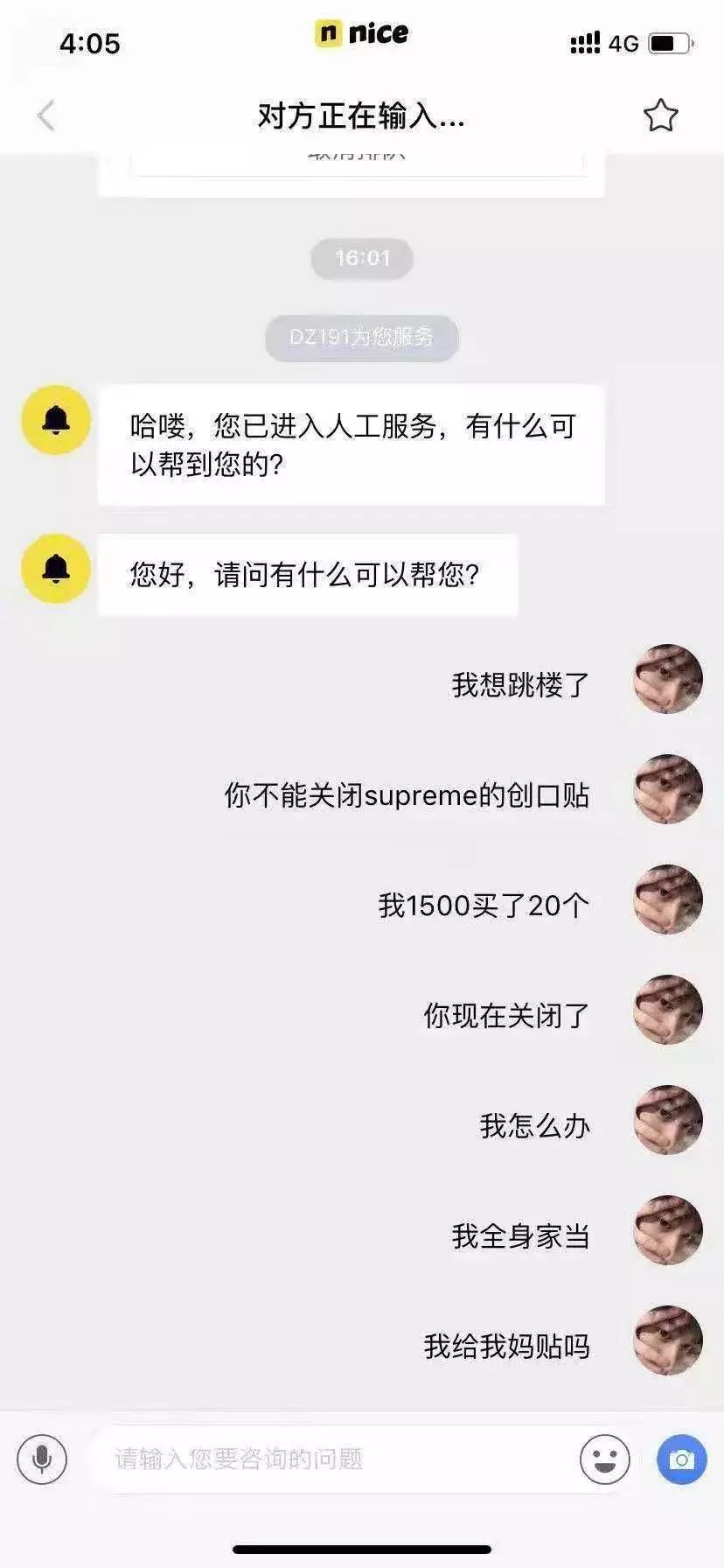Tap the microphone icon for voice input
This screenshot has height=1568, width=724.
coord(41,1459)
